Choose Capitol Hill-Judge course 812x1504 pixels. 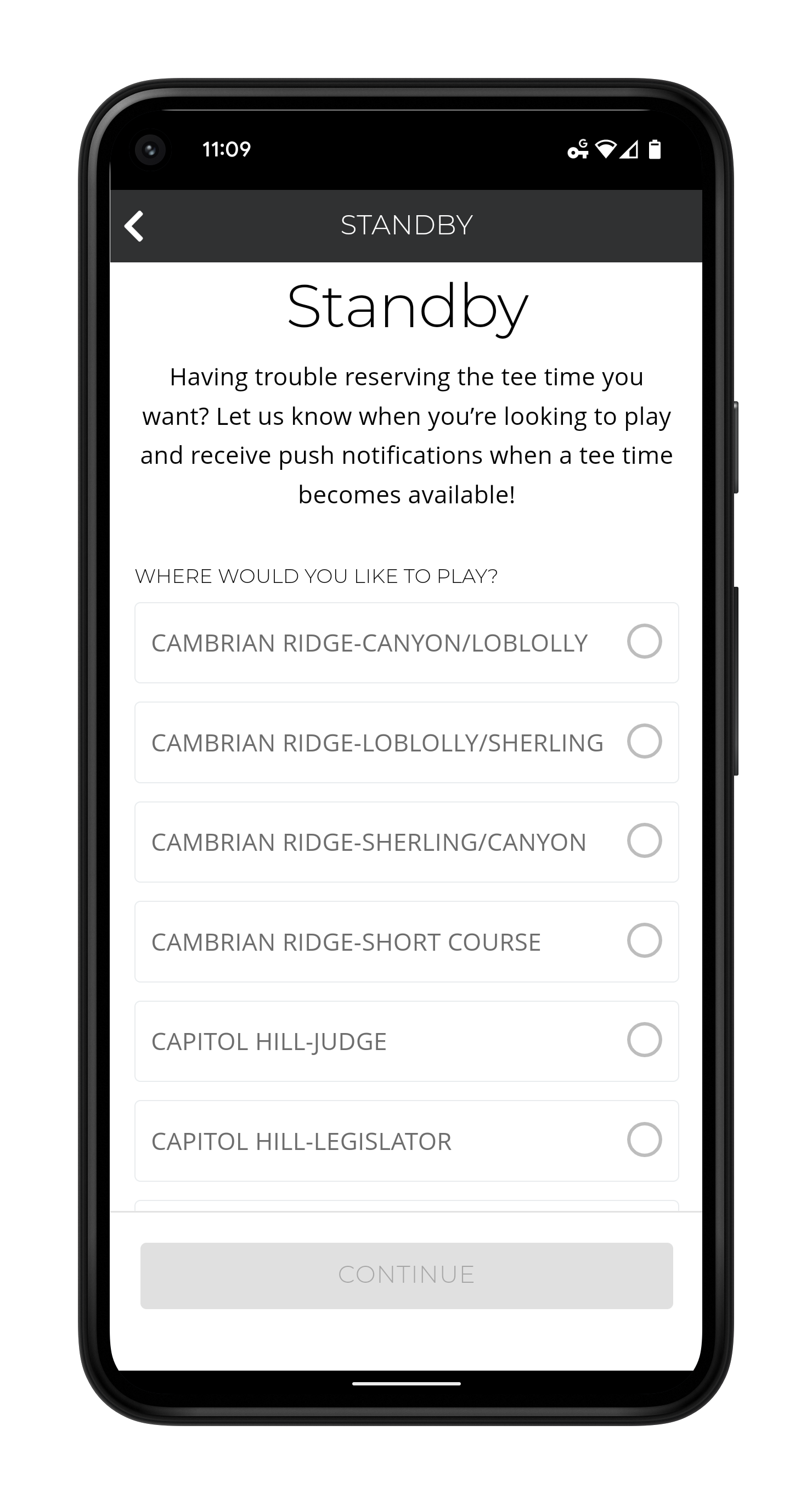407,1041
